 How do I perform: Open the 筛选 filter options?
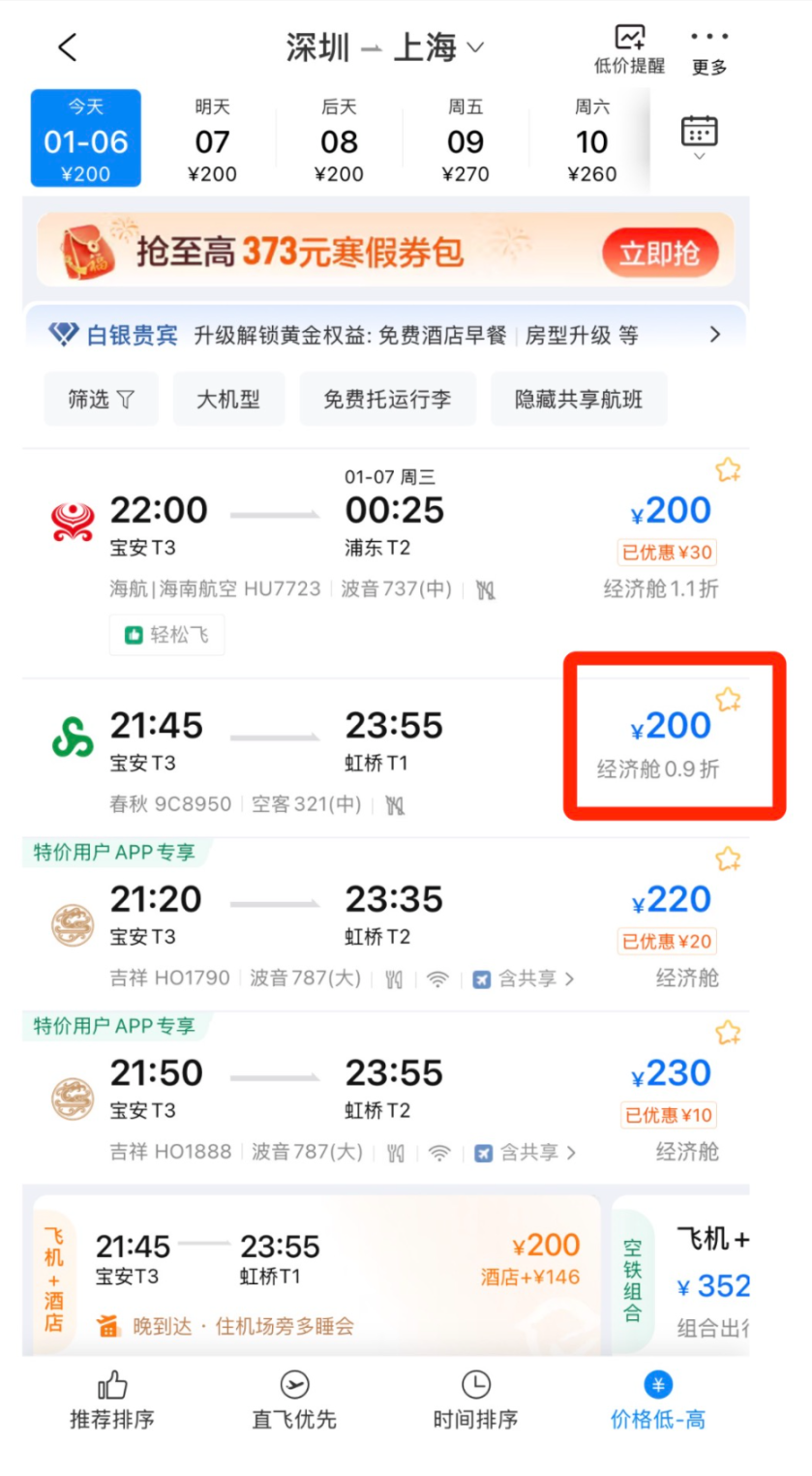101,399
